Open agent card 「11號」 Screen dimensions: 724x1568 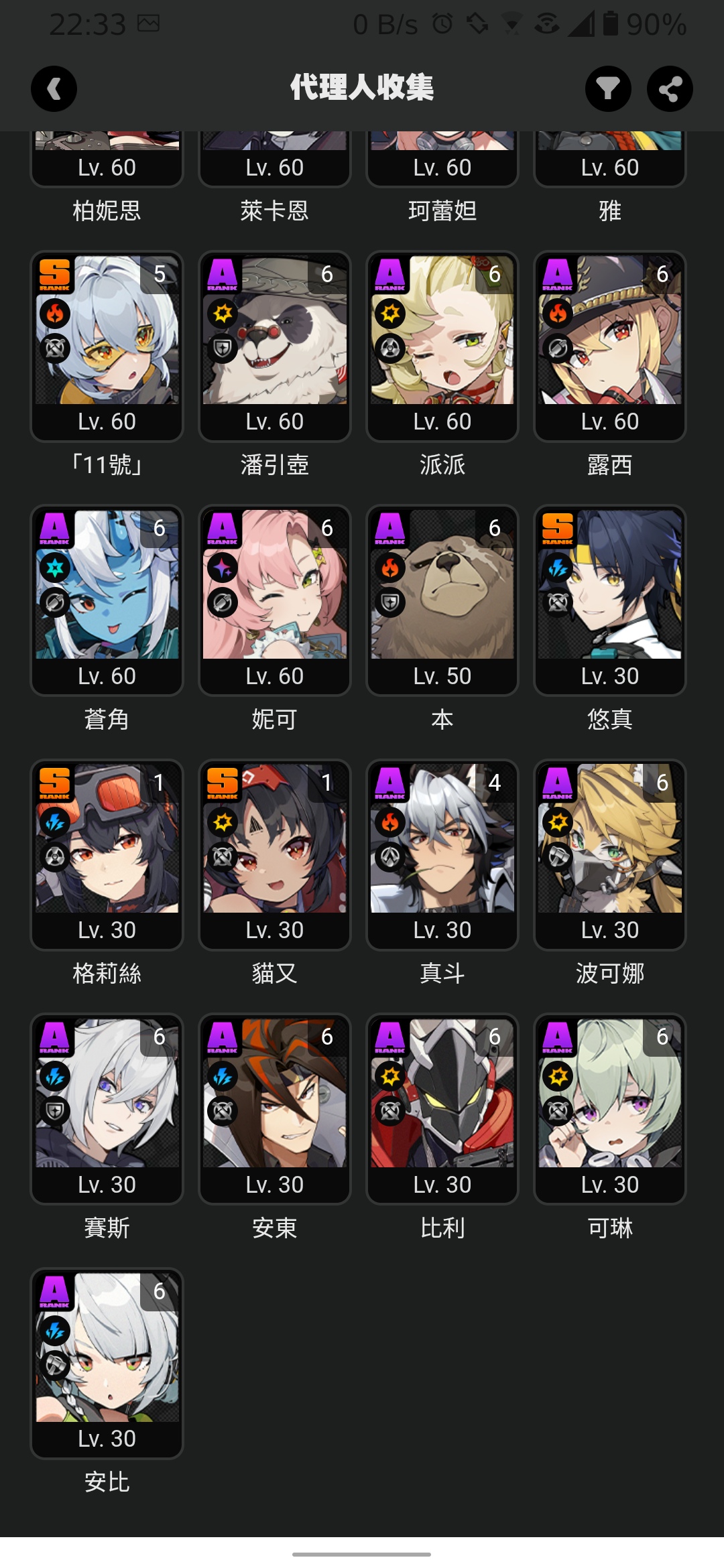click(x=107, y=346)
